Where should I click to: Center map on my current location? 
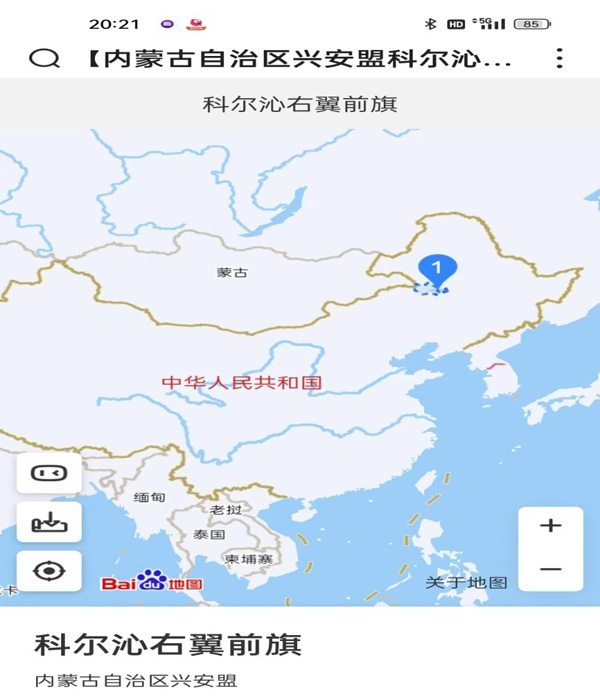pos(49,571)
